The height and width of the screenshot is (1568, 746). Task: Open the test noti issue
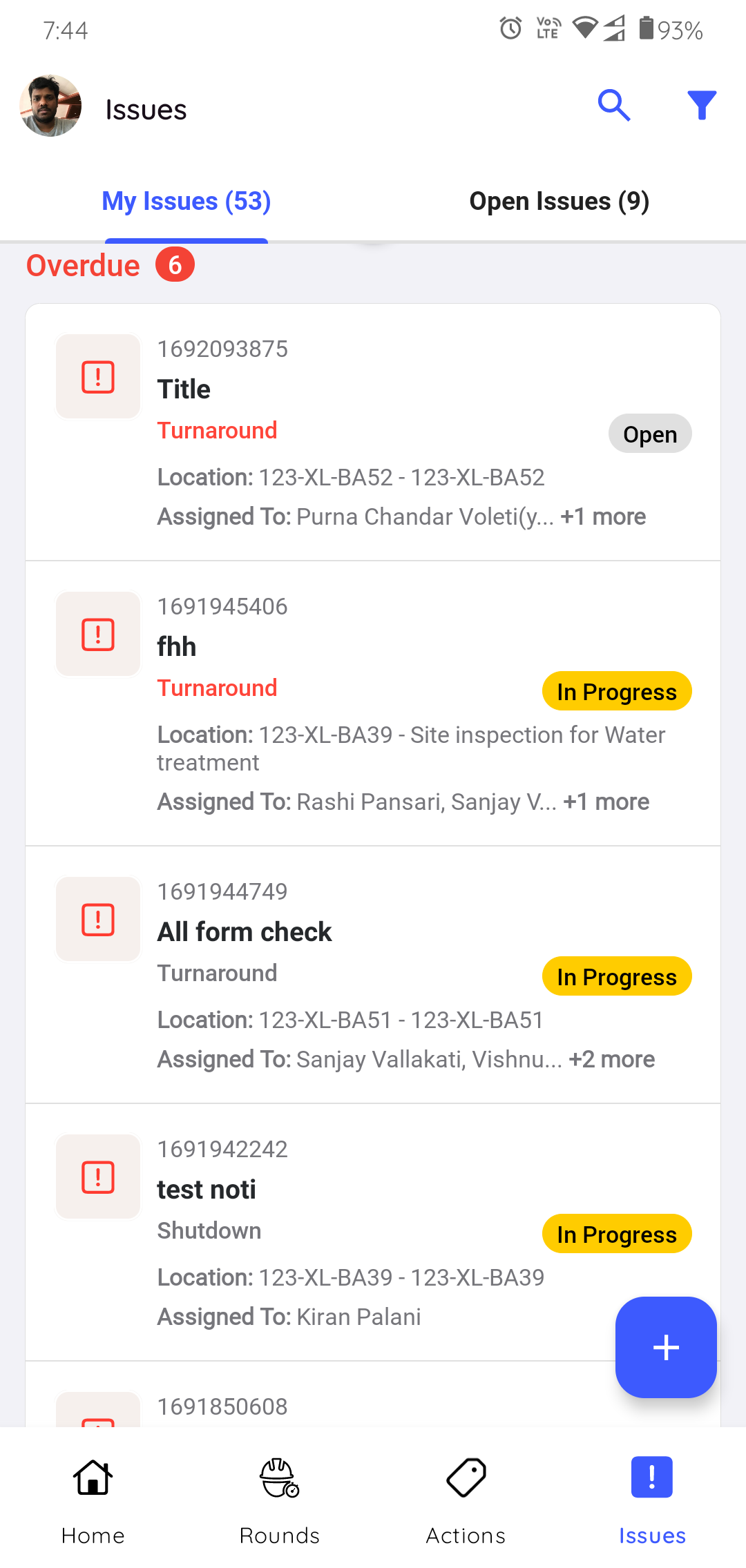373,1232
